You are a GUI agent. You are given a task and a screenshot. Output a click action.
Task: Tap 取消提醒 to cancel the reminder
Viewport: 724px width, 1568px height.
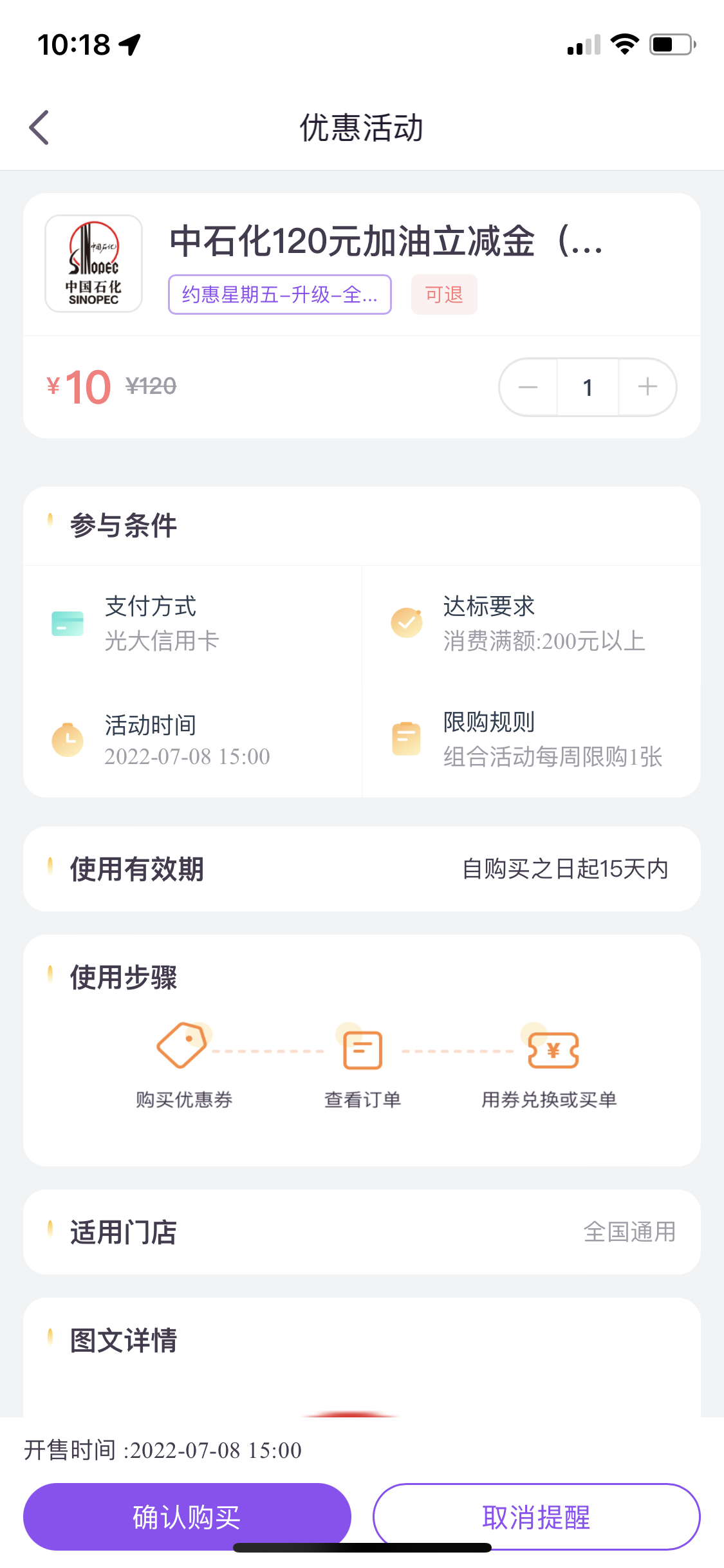pos(536,1517)
